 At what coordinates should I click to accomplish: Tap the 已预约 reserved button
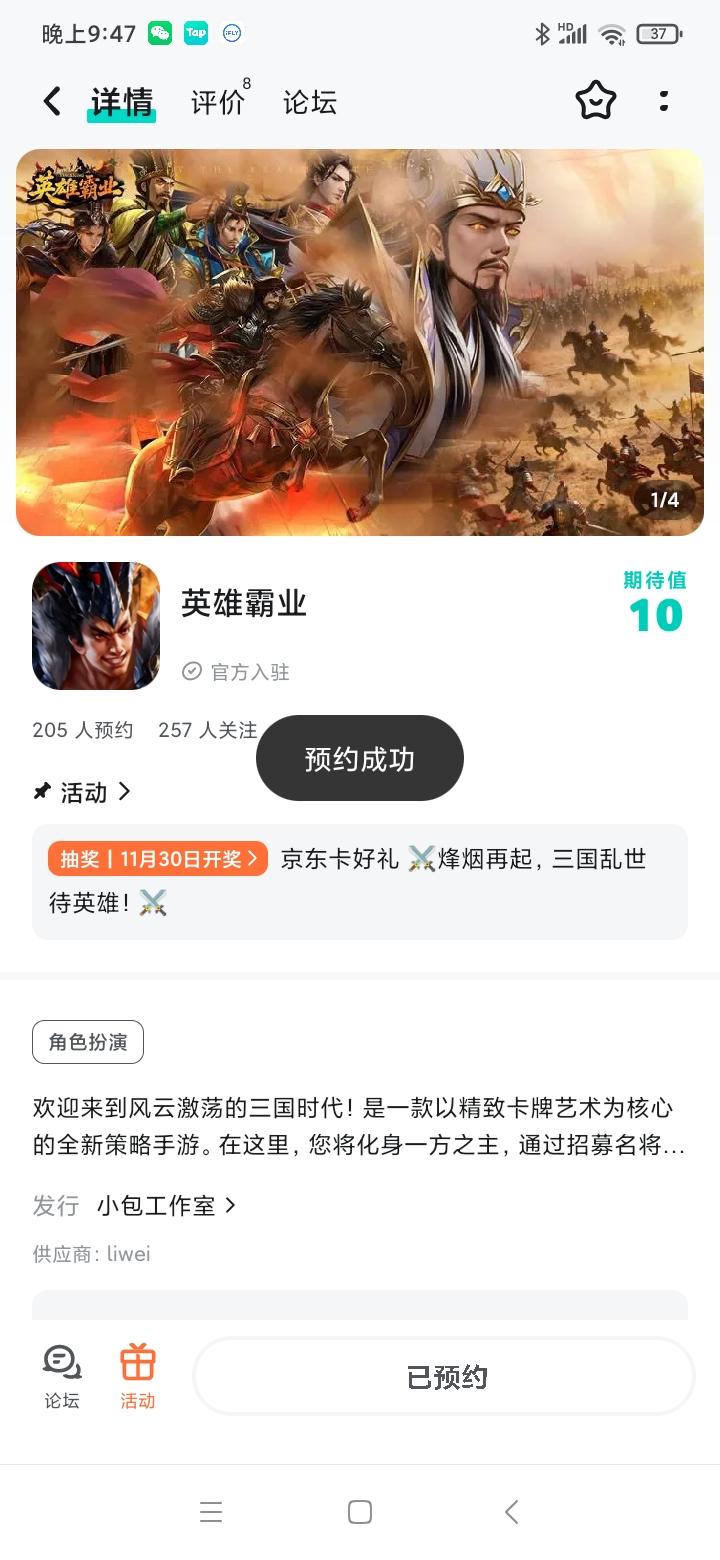443,1376
